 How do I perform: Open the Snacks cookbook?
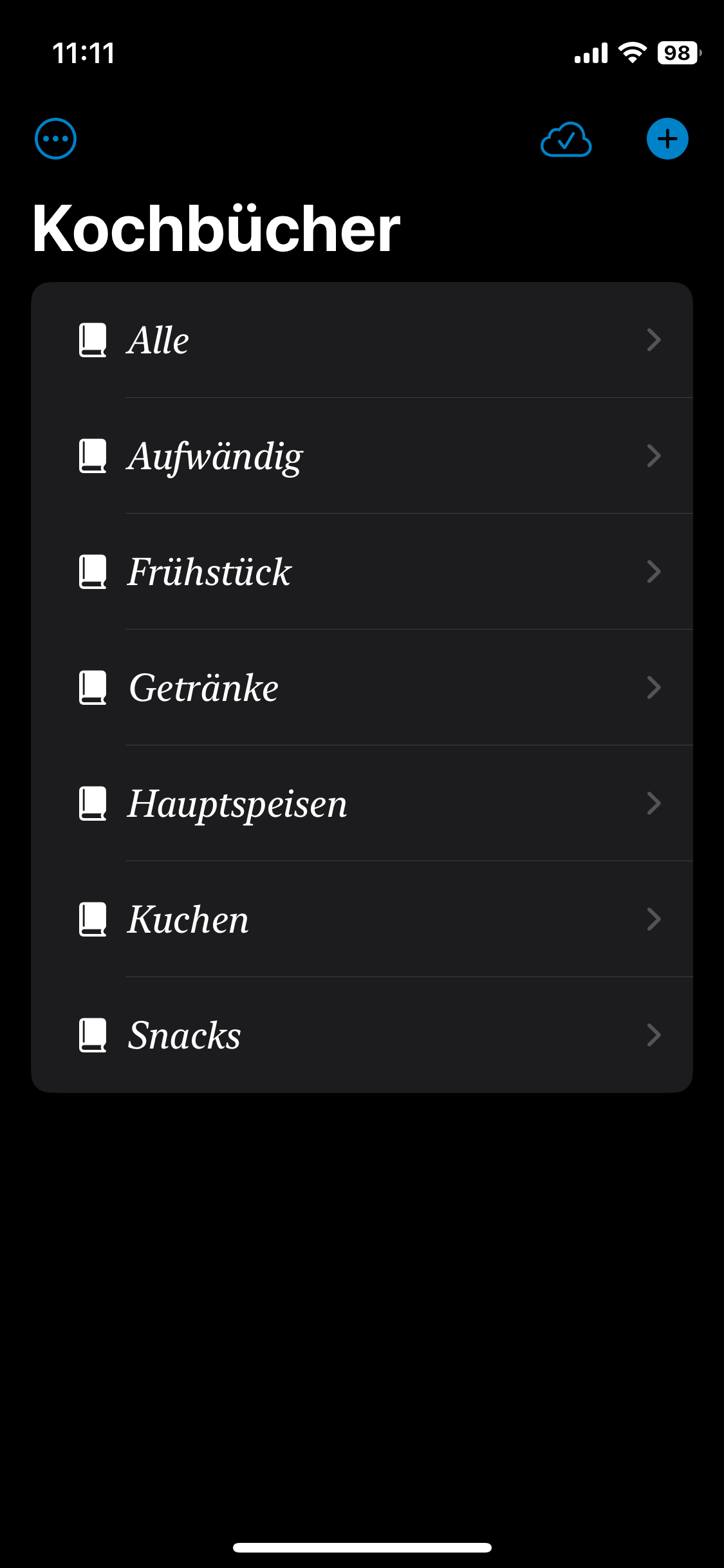point(360,1035)
